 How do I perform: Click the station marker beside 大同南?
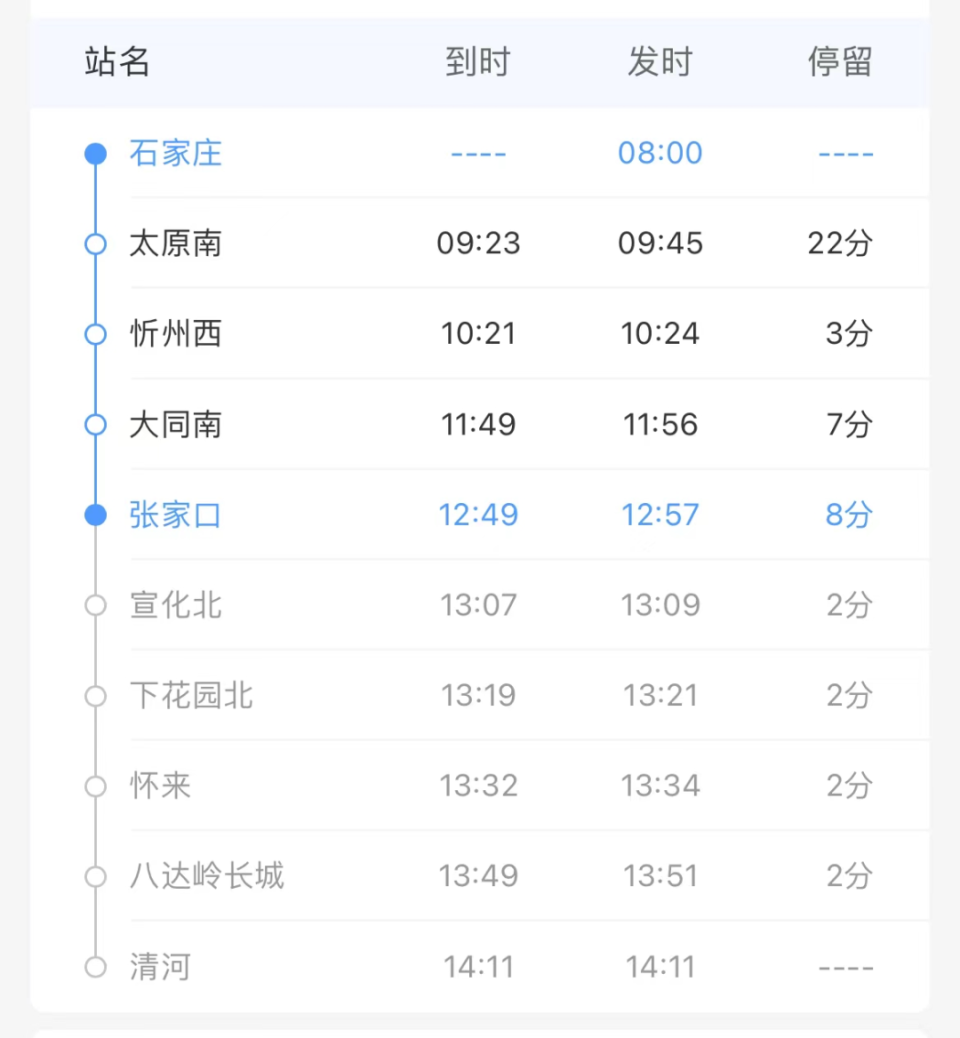coord(96,424)
